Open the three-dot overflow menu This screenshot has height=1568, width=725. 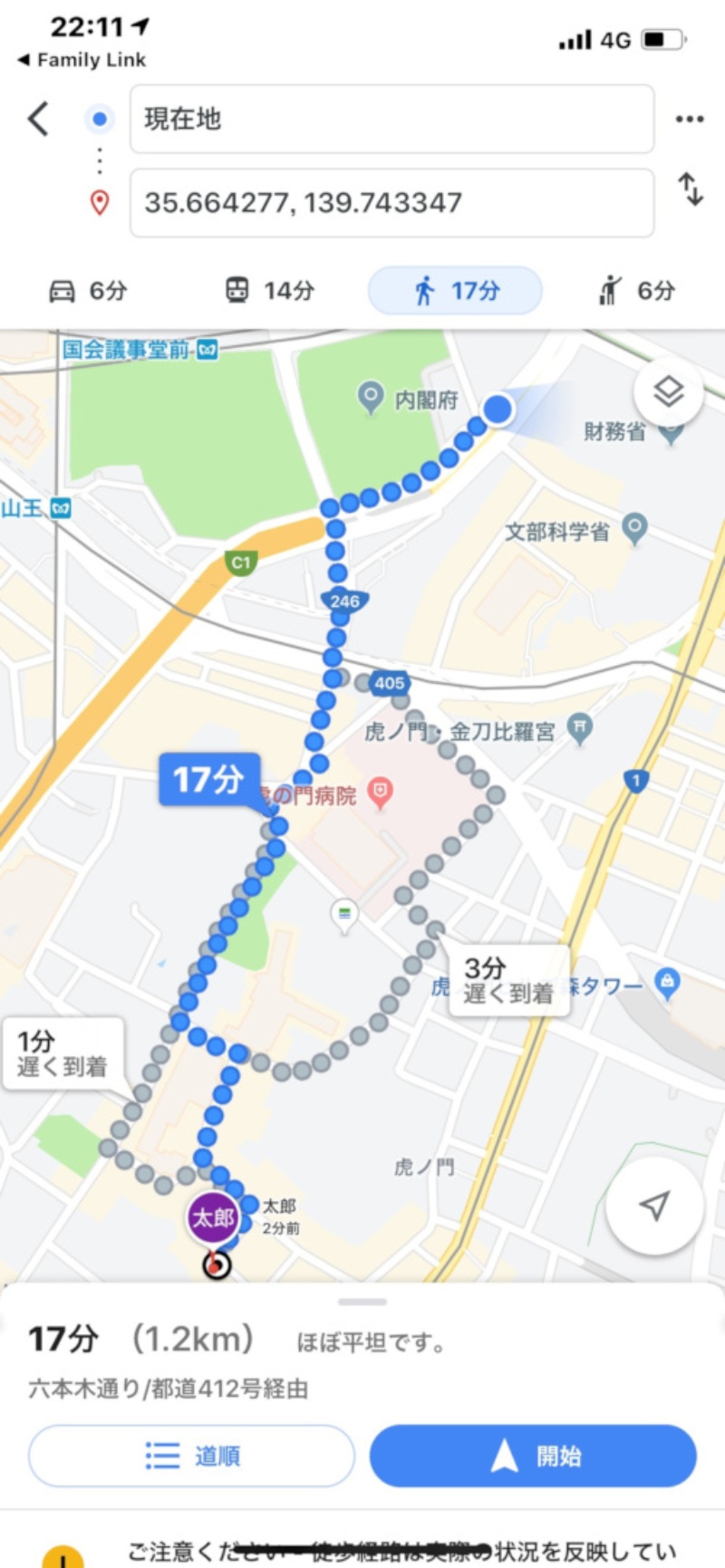689,119
